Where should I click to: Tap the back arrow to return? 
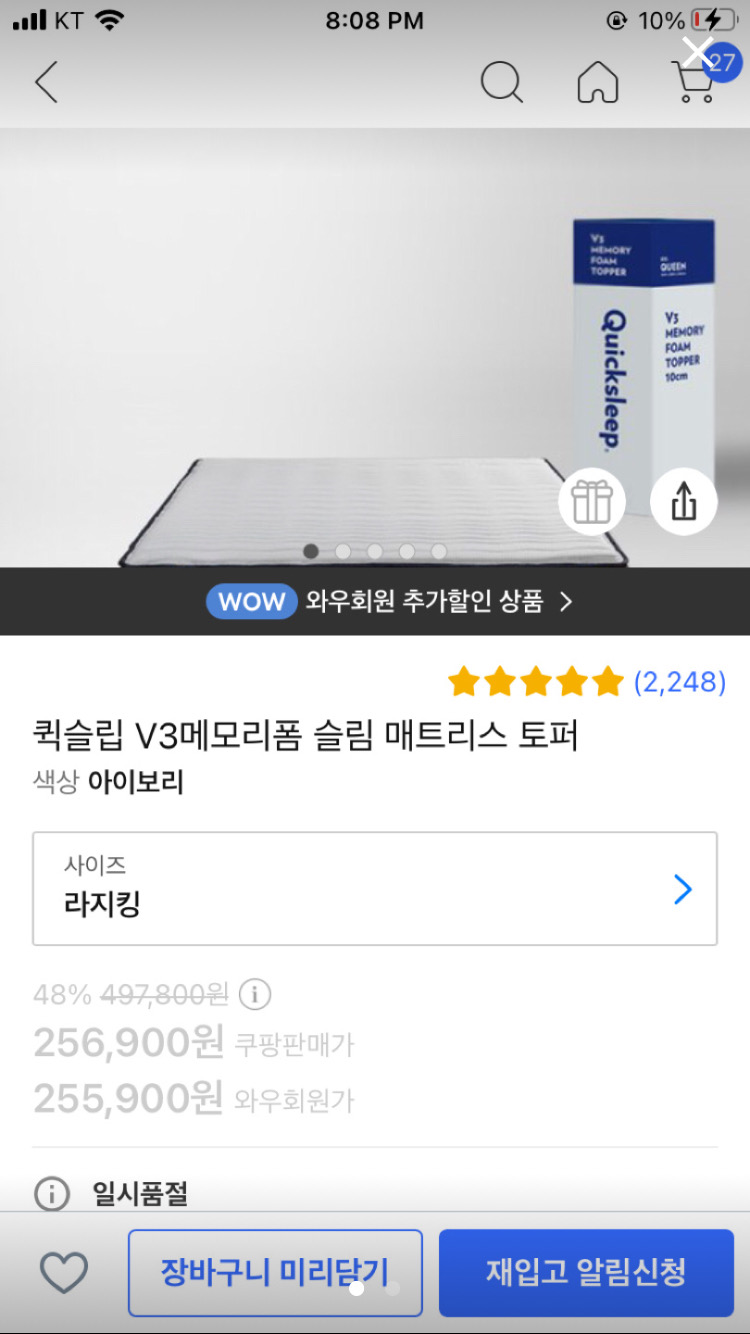46,83
